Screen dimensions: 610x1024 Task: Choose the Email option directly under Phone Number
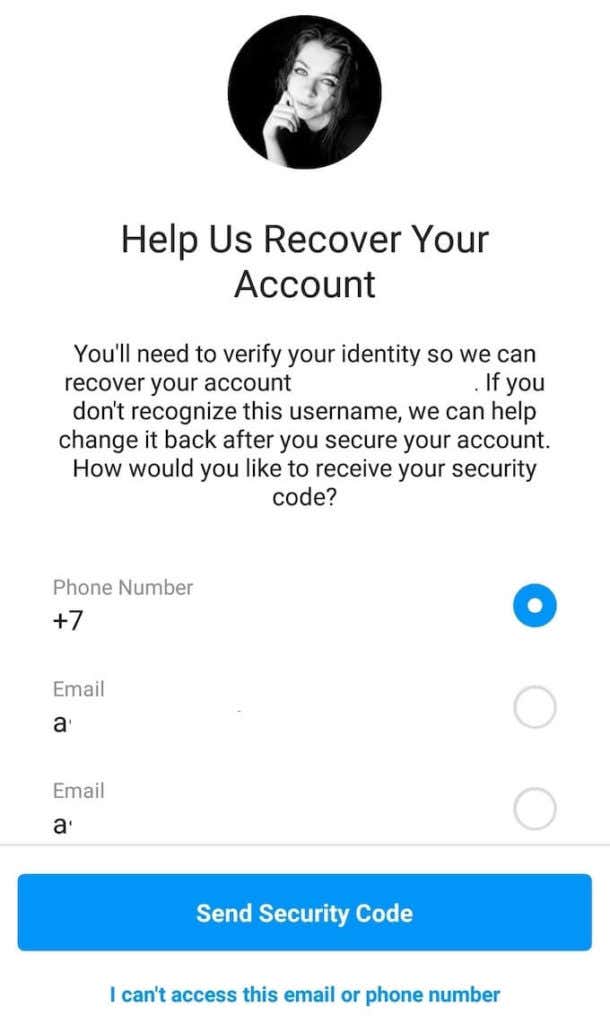coord(534,708)
